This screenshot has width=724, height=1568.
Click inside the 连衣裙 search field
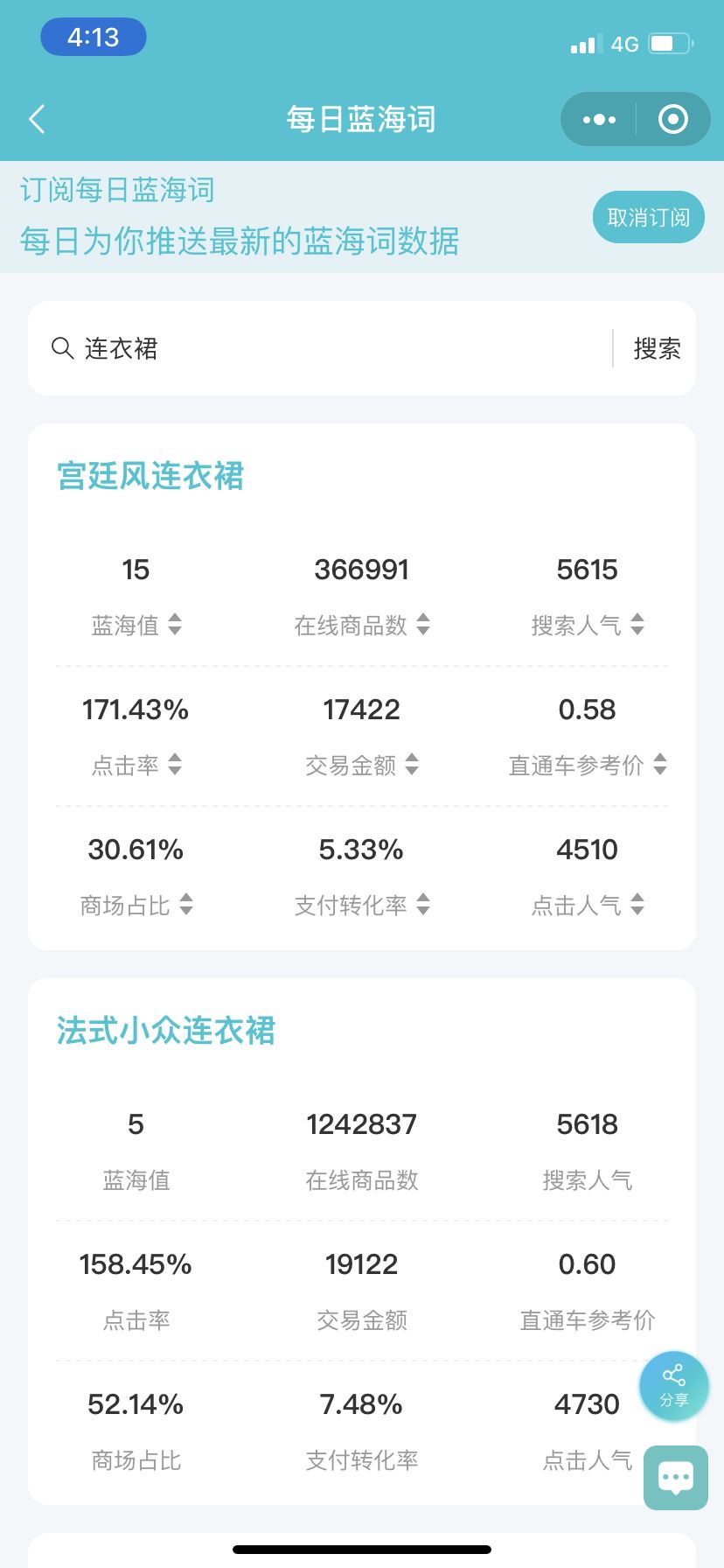pyautogui.click(x=262, y=347)
